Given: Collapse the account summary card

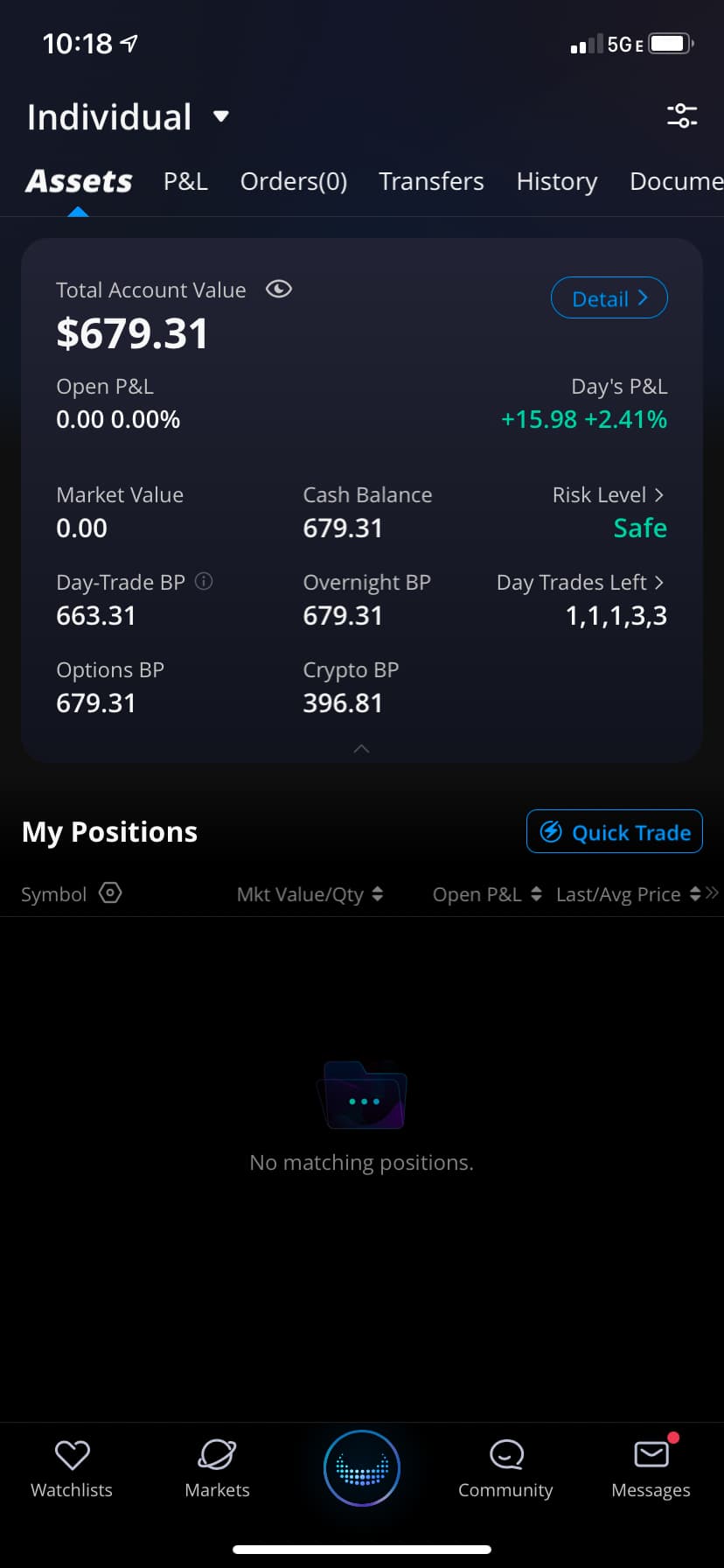Looking at the screenshot, I should [x=361, y=748].
